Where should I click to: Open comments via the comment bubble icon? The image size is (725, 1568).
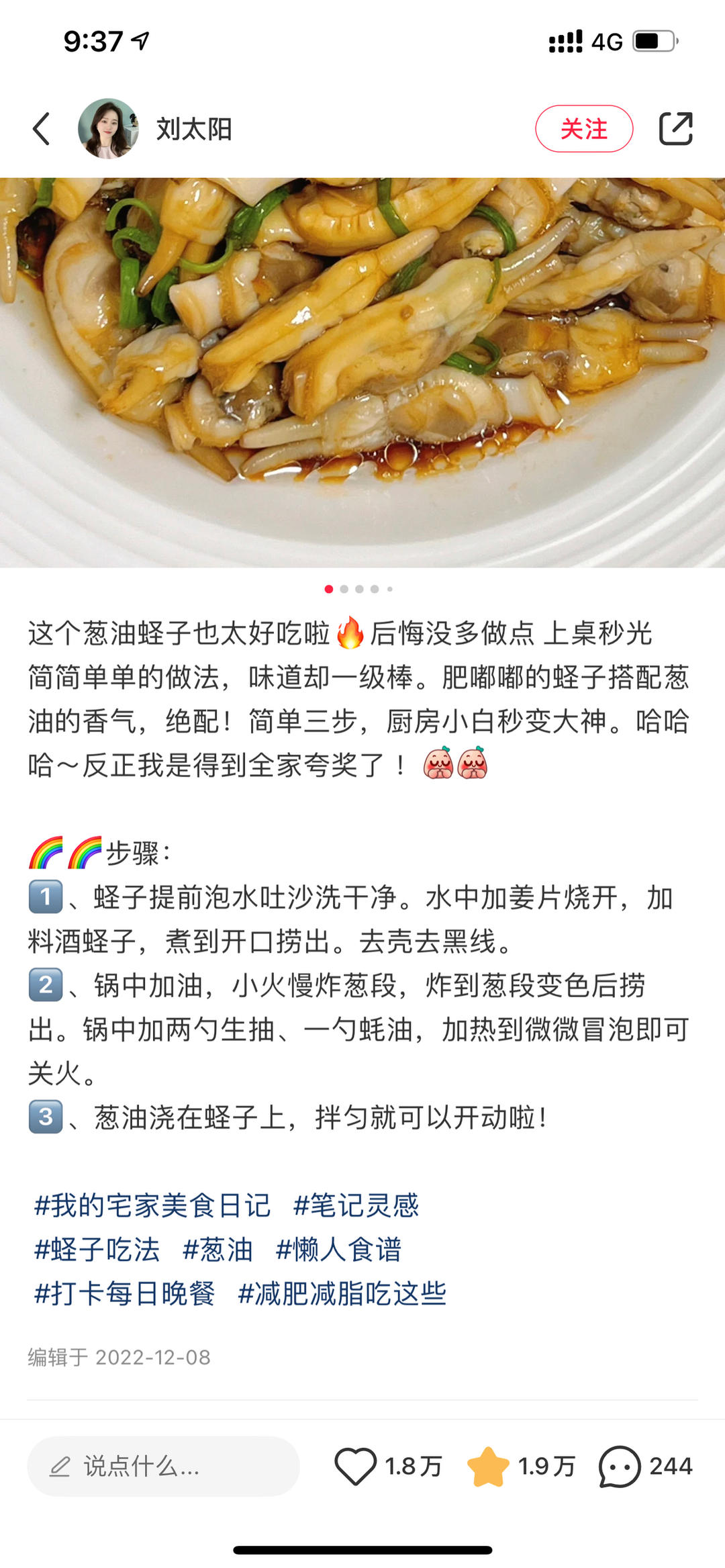pyautogui.click(x=620, y=1466)
